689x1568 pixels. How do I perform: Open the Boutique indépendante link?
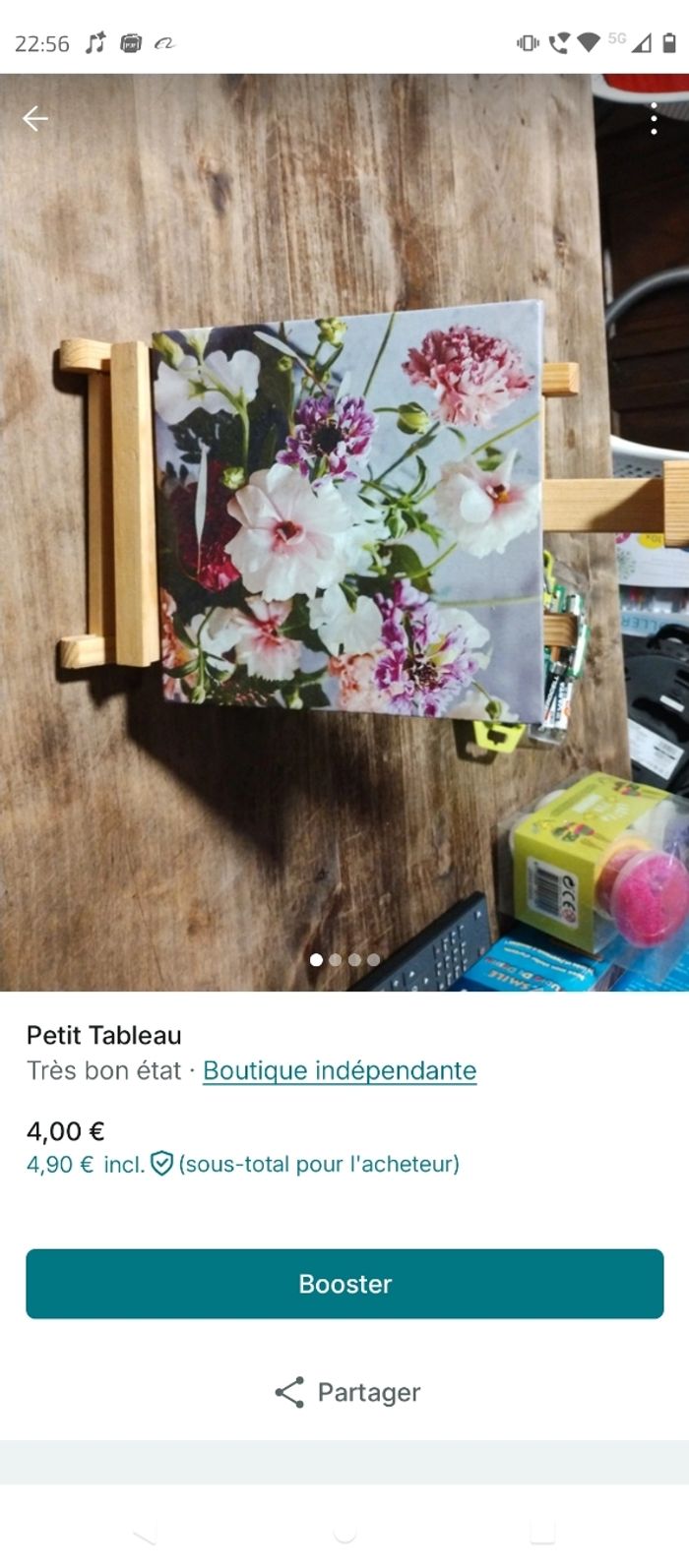click(x=340, y=1070)
